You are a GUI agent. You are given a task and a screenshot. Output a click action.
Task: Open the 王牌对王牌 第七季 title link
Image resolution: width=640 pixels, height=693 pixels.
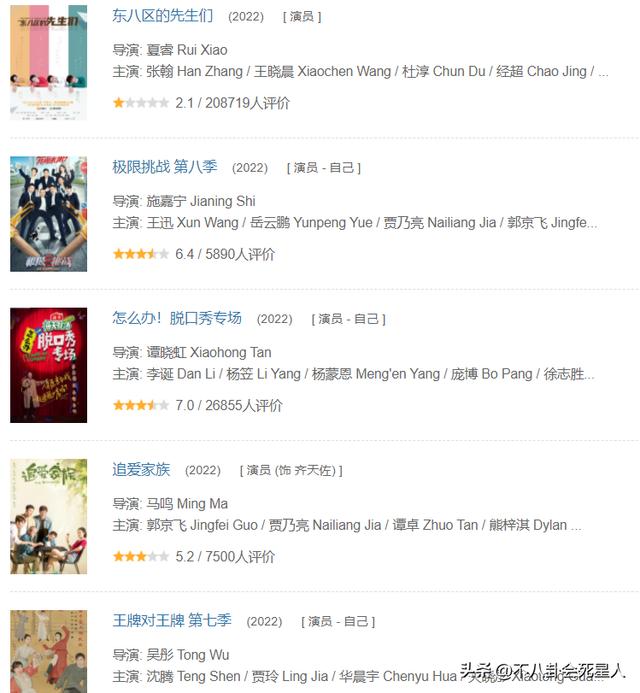click(x=172, y=620)
